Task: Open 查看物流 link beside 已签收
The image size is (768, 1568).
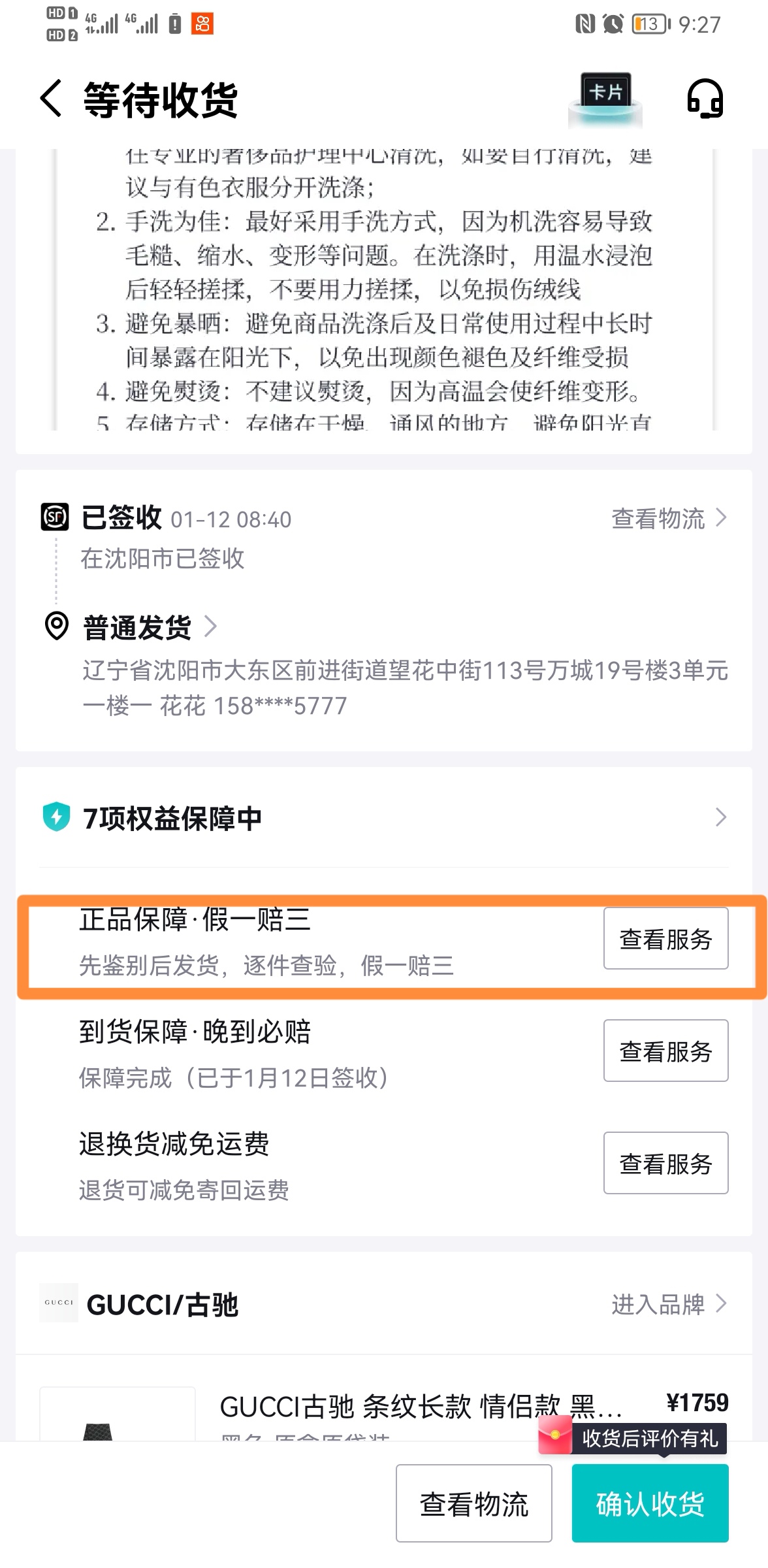Action: pos(668,519)
